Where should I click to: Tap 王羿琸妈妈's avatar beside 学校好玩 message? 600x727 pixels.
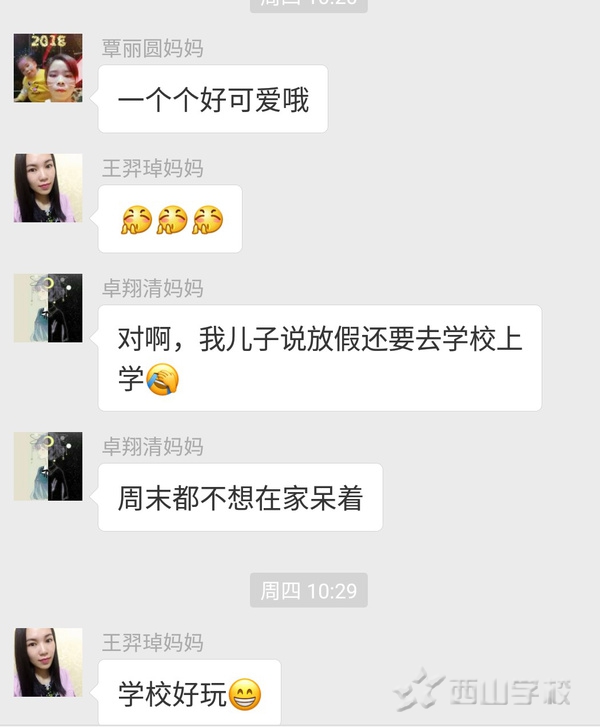click(x=48, y=662)
